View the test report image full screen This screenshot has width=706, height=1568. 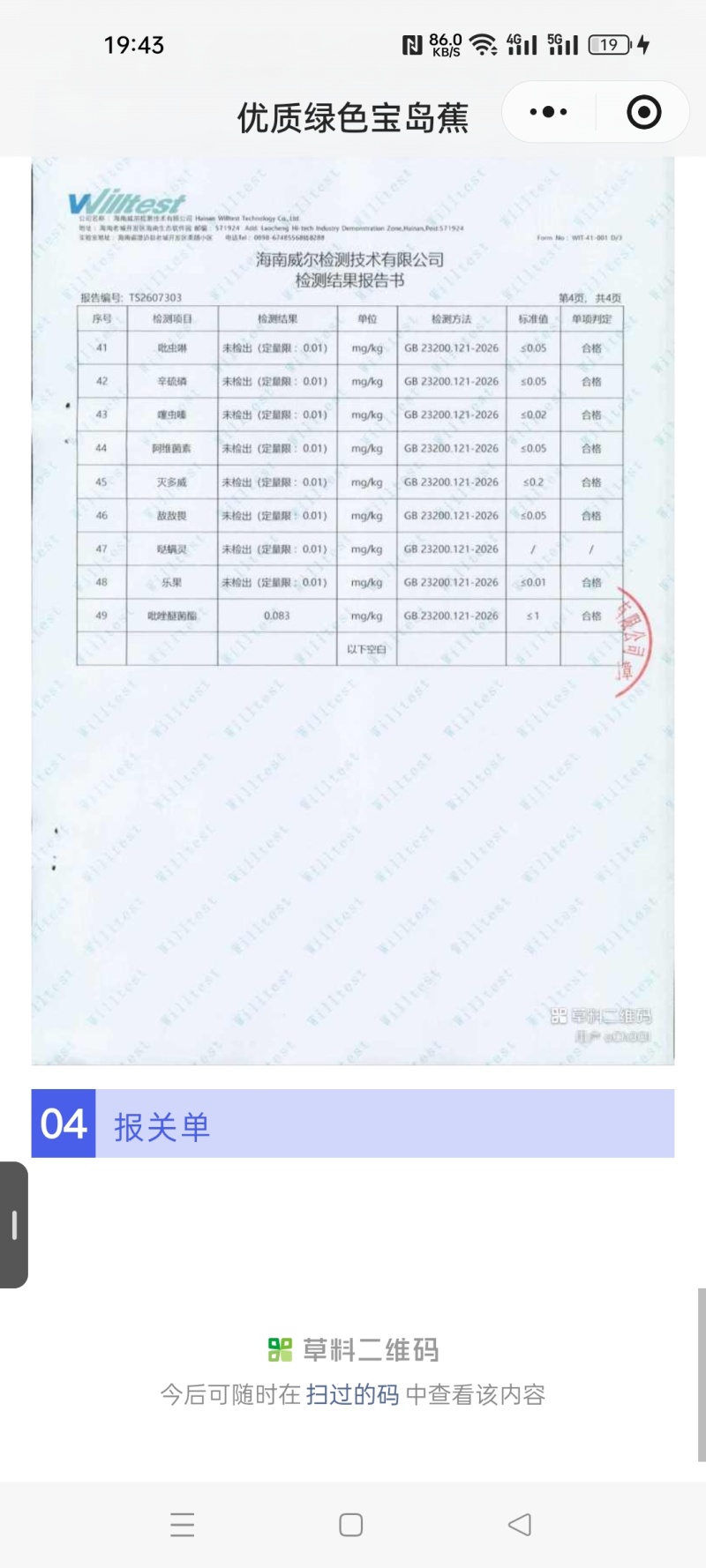coord(353,610)
